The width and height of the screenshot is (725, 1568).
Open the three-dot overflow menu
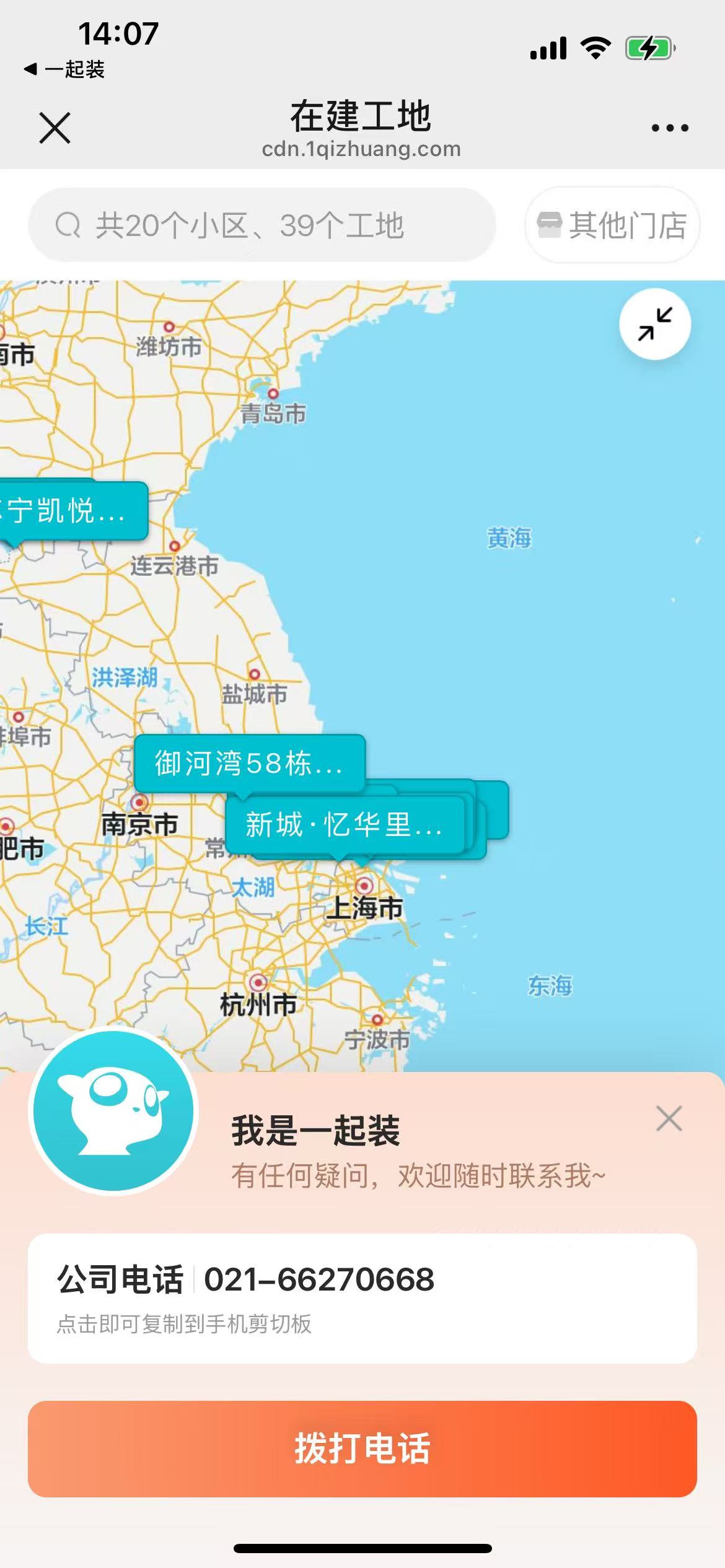pos(669,128)
